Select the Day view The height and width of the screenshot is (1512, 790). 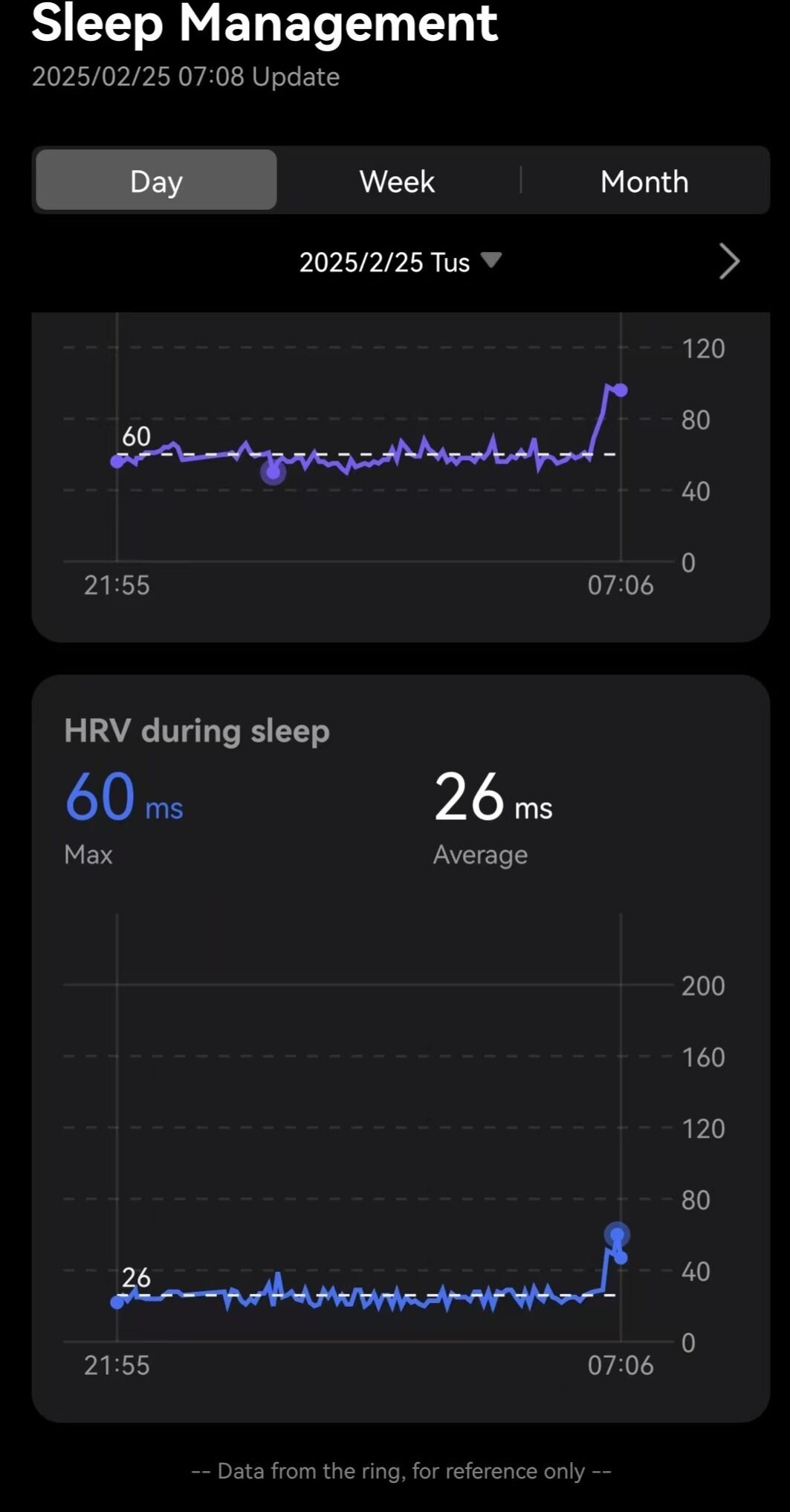156,181
